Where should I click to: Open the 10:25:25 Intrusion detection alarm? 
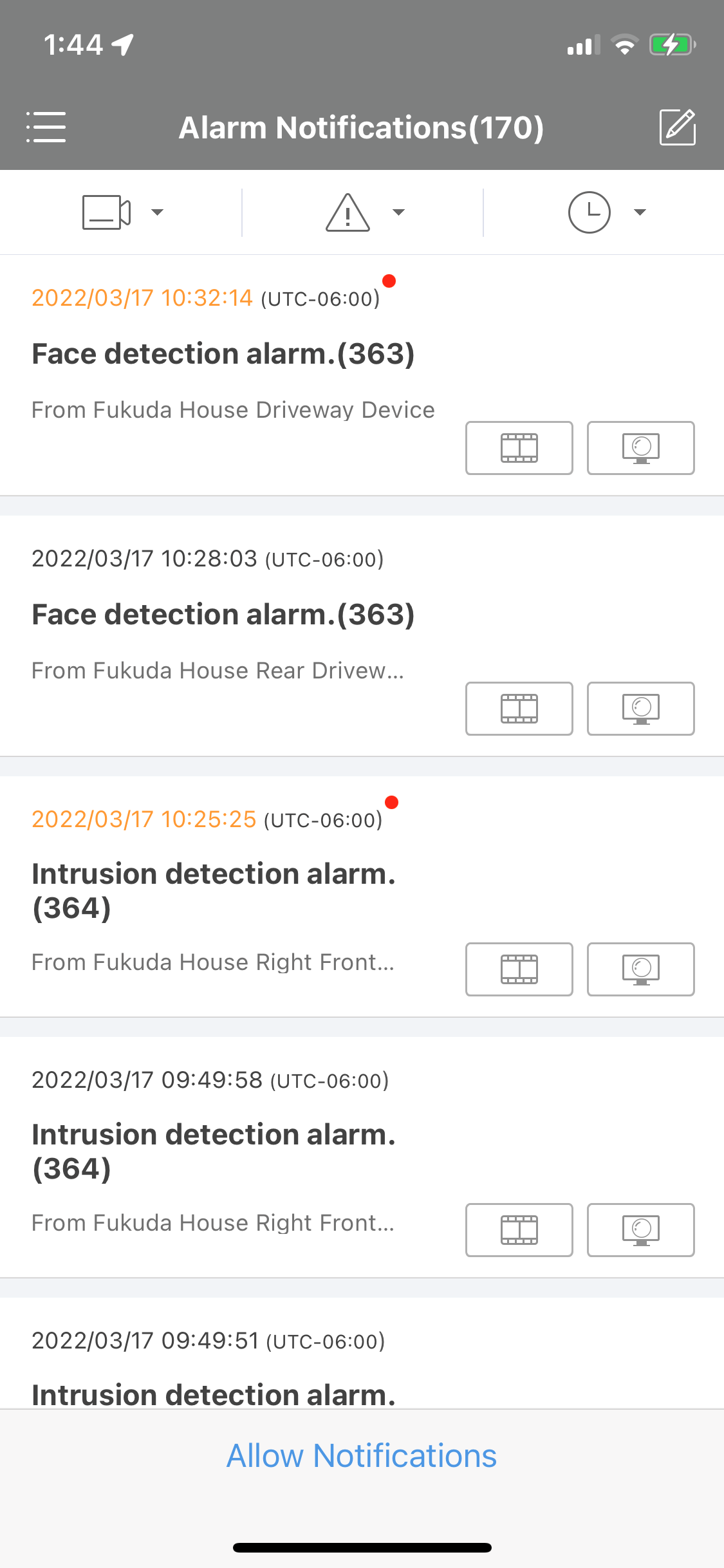(x=362, y=897)
